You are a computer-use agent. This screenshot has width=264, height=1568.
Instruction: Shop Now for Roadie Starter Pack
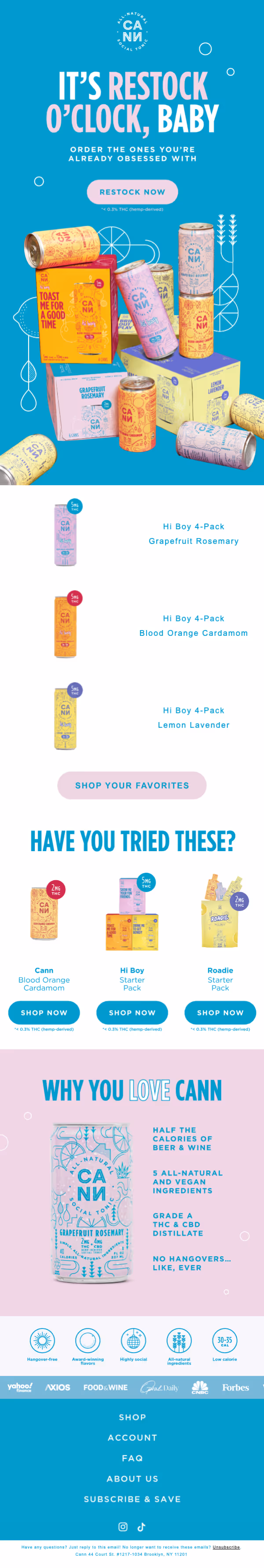tap(220, 1012)
